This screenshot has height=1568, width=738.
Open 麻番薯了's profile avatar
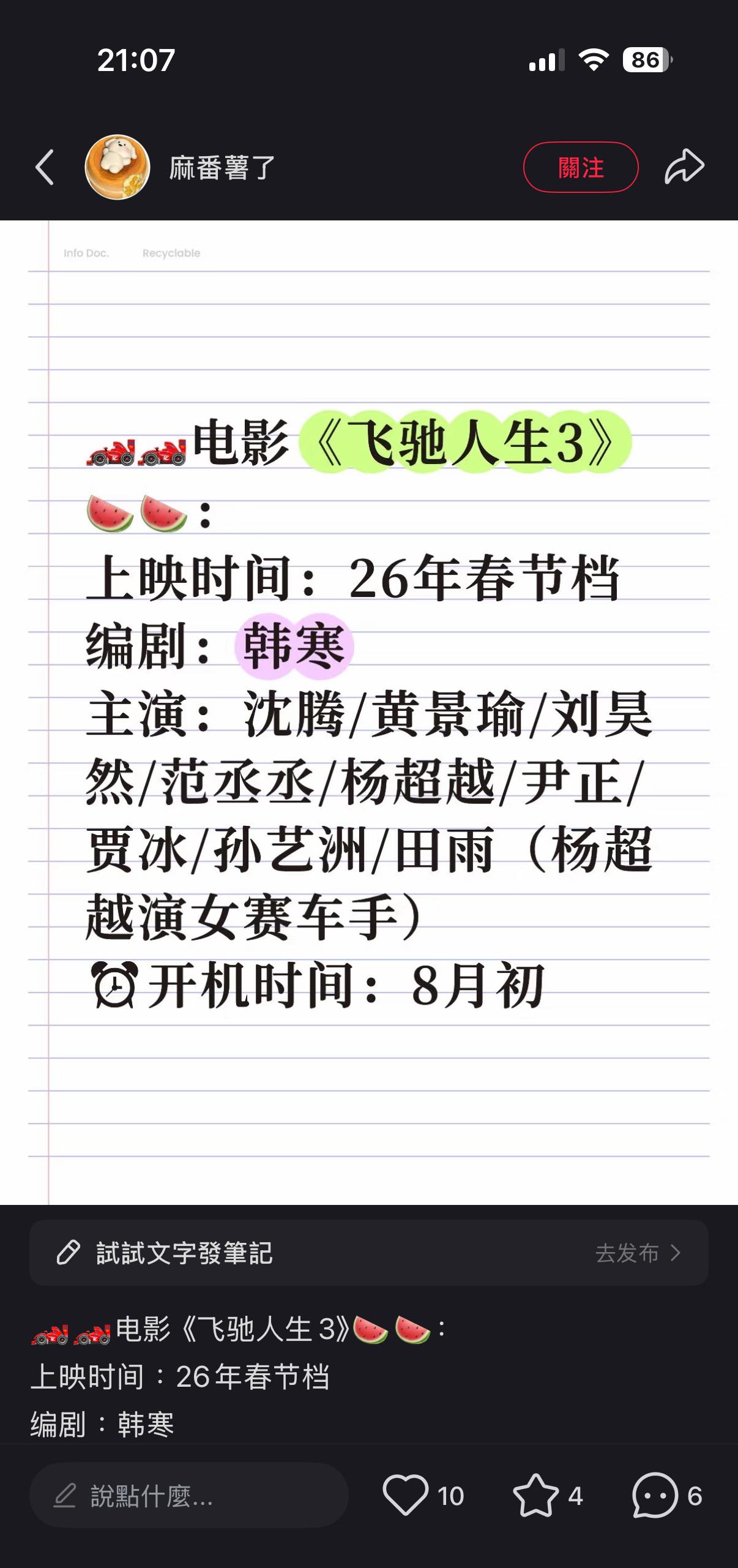tap(117, 167)
